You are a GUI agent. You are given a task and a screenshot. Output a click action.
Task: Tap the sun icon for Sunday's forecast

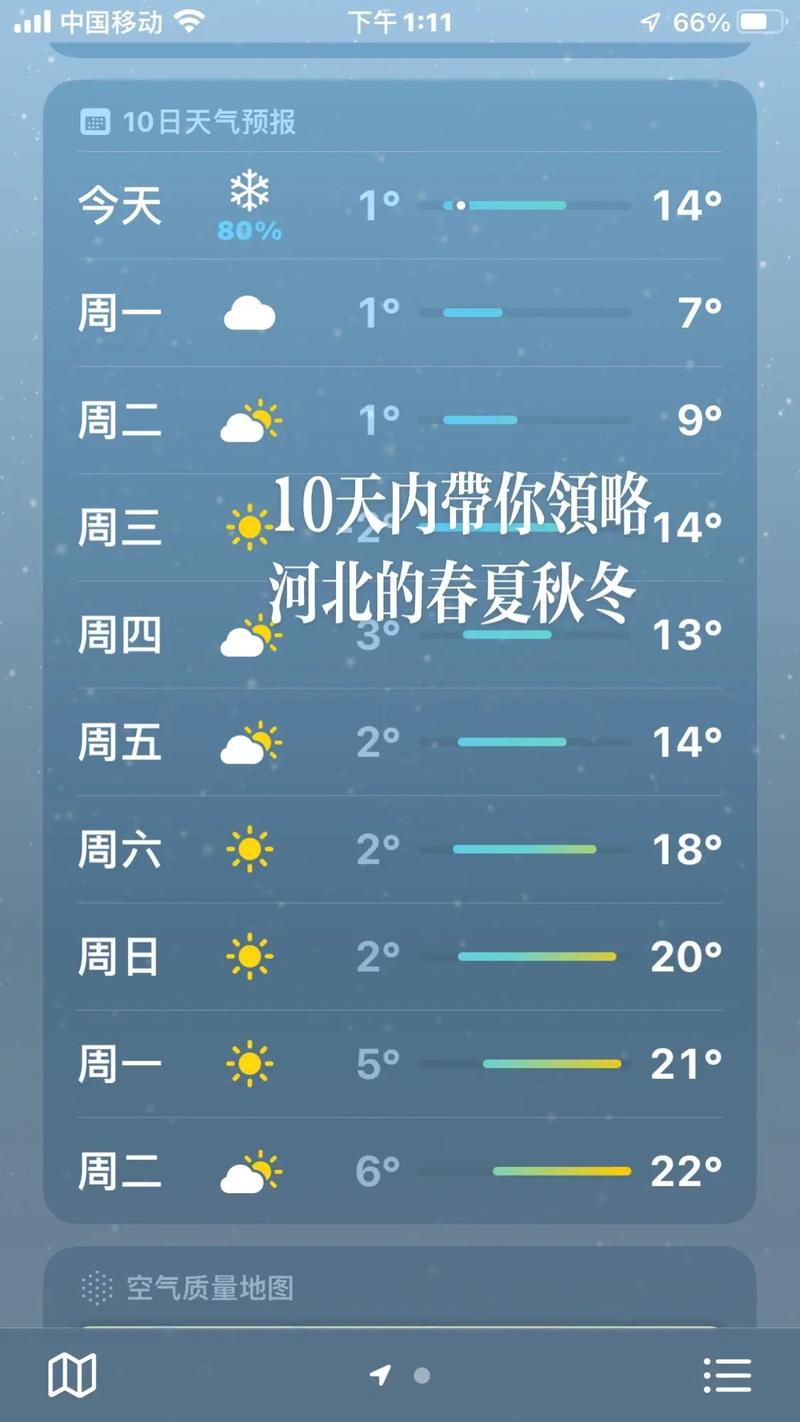(x=249, y=956)
